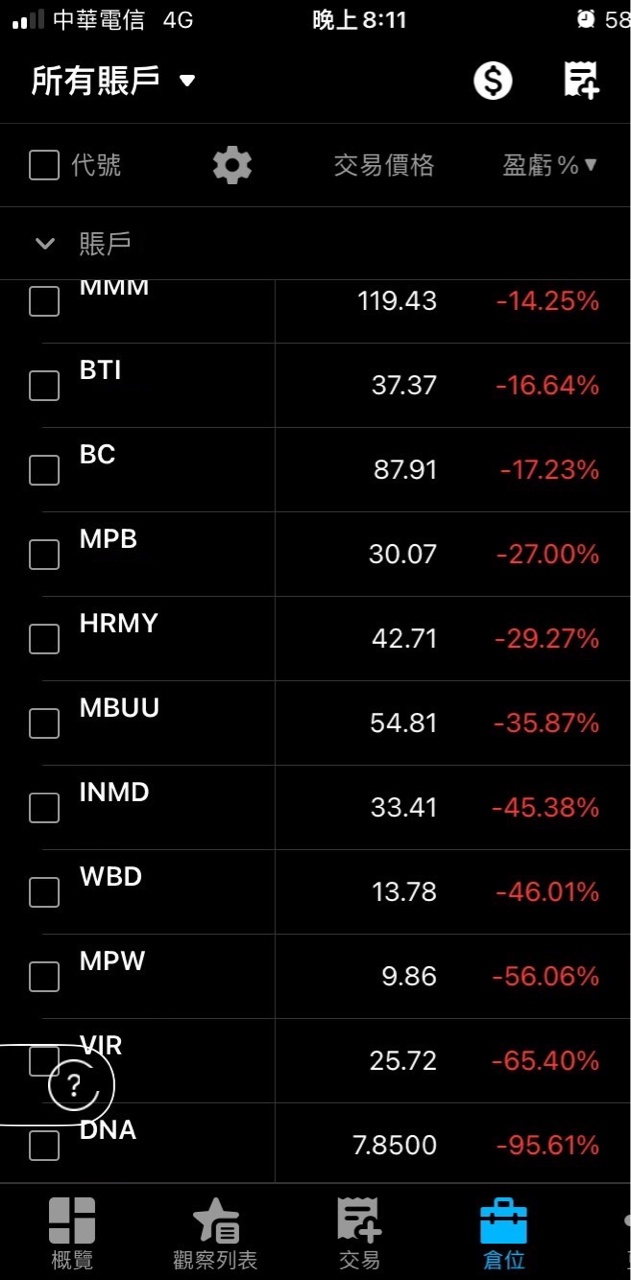
Task: Go to the 觀察列表 tab
Action: tap(215, 1233)
